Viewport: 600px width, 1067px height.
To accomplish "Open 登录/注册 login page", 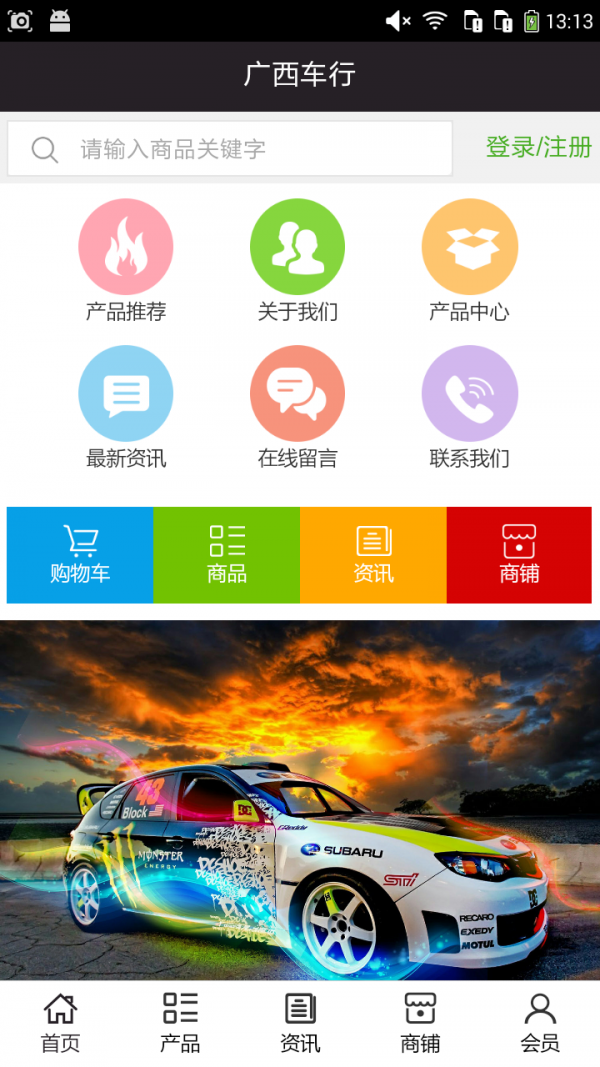I will pyautogui.click(x=538, y=147).
